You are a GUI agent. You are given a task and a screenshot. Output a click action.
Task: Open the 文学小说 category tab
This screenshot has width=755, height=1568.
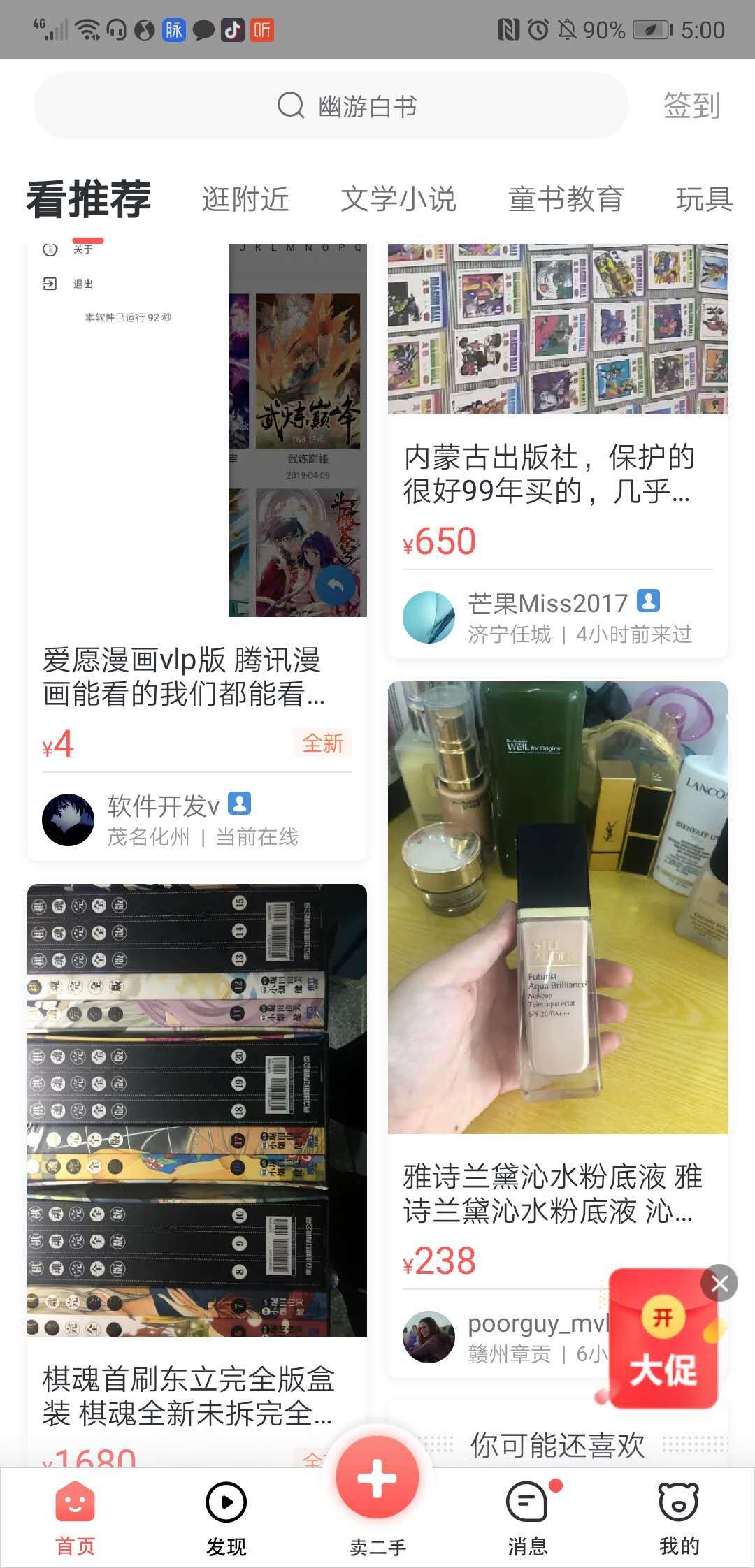click(399, 199)
